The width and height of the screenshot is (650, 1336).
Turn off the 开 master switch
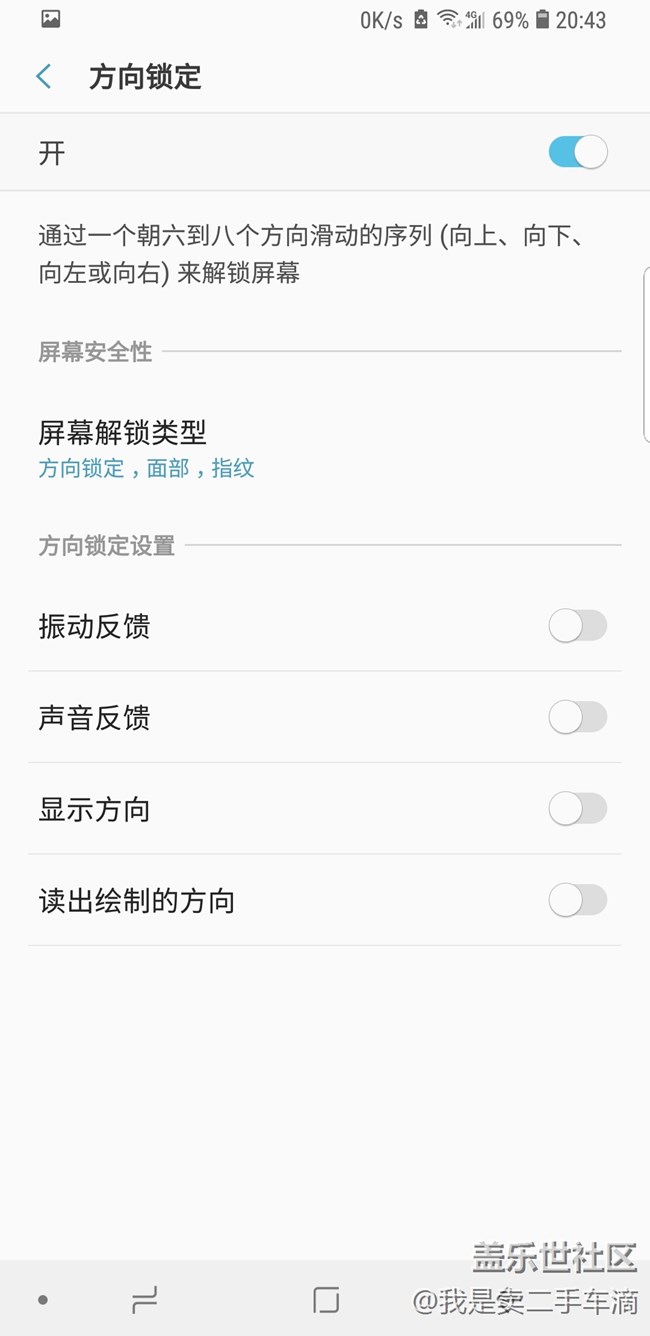pyautogui.click(x=577, y=153)
